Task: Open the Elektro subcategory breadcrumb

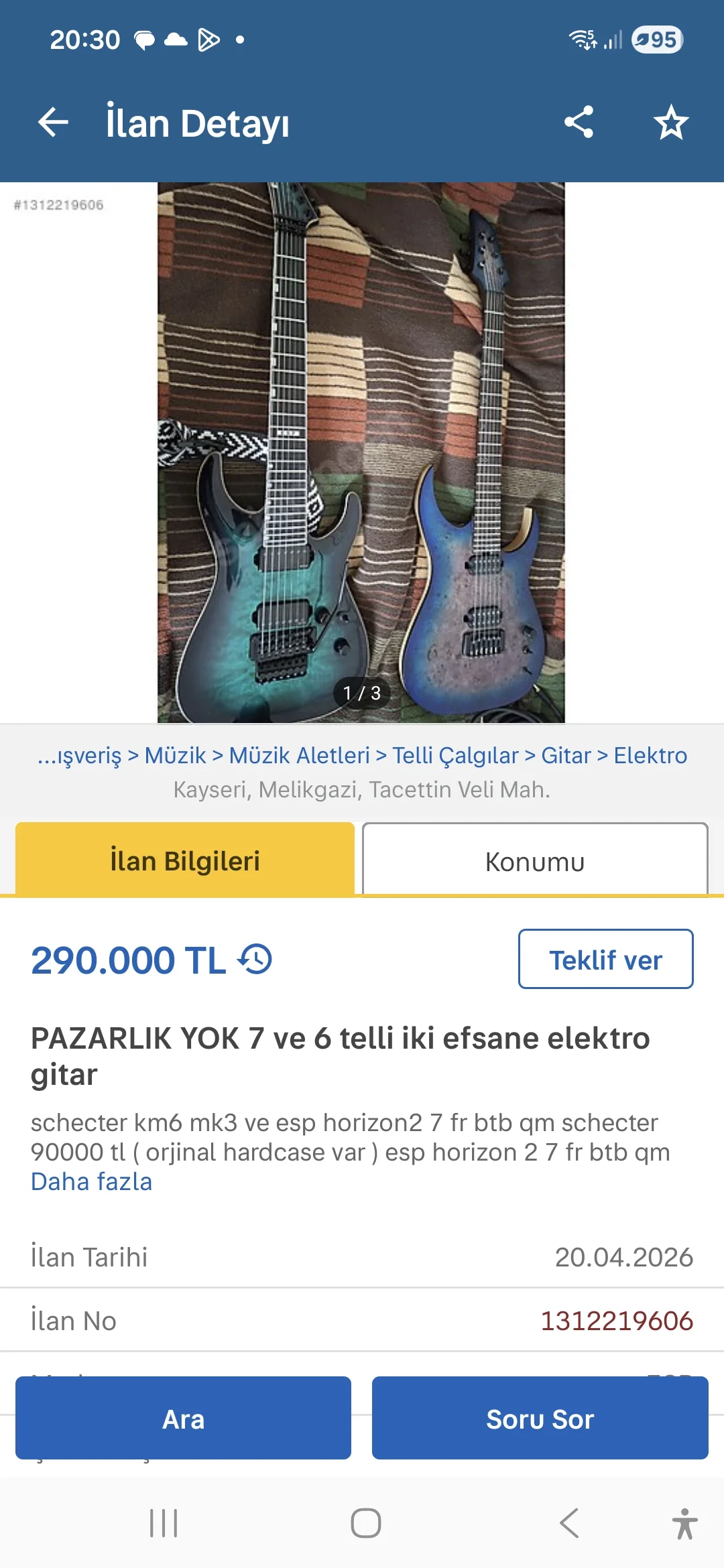Action: point(650,755)
